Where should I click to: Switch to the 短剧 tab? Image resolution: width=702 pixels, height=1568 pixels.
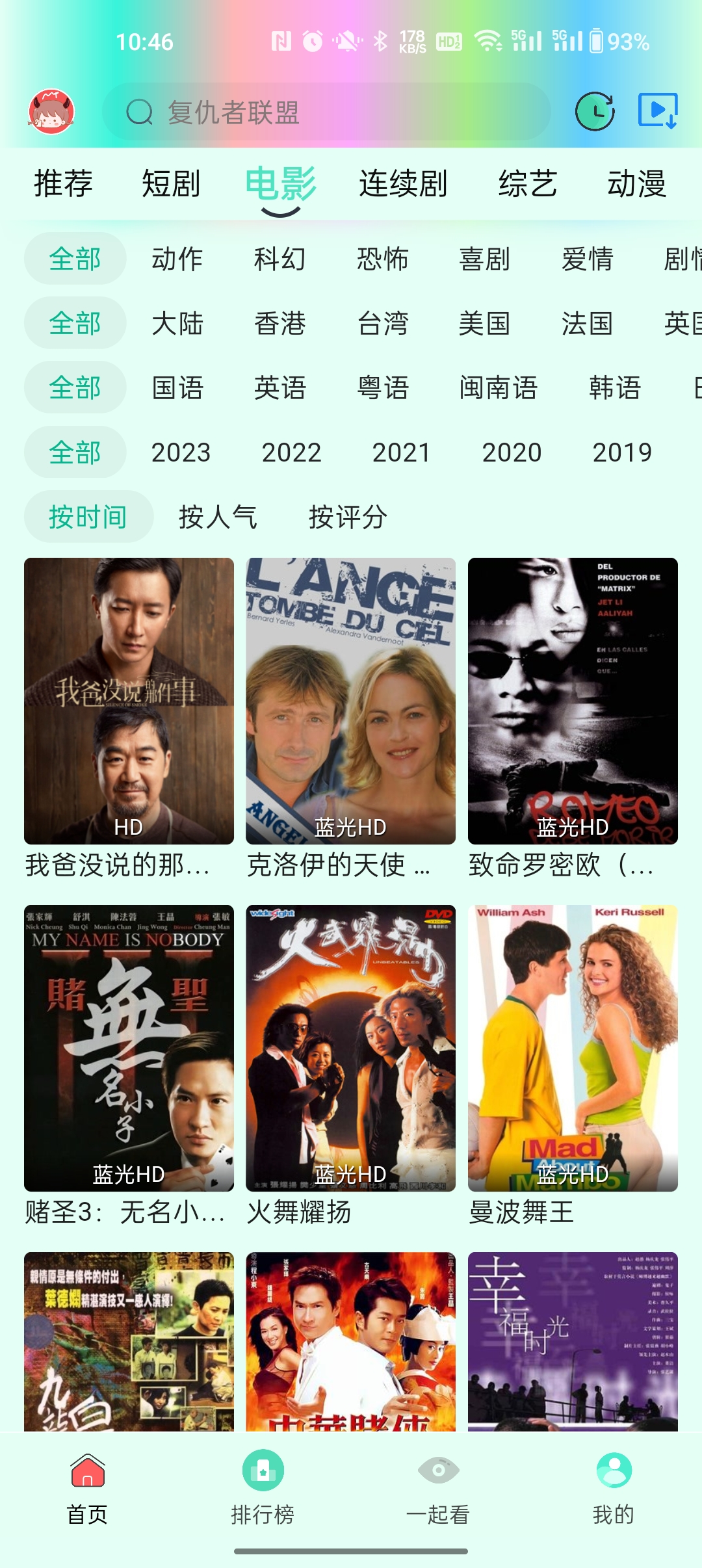tap(171, 183)
